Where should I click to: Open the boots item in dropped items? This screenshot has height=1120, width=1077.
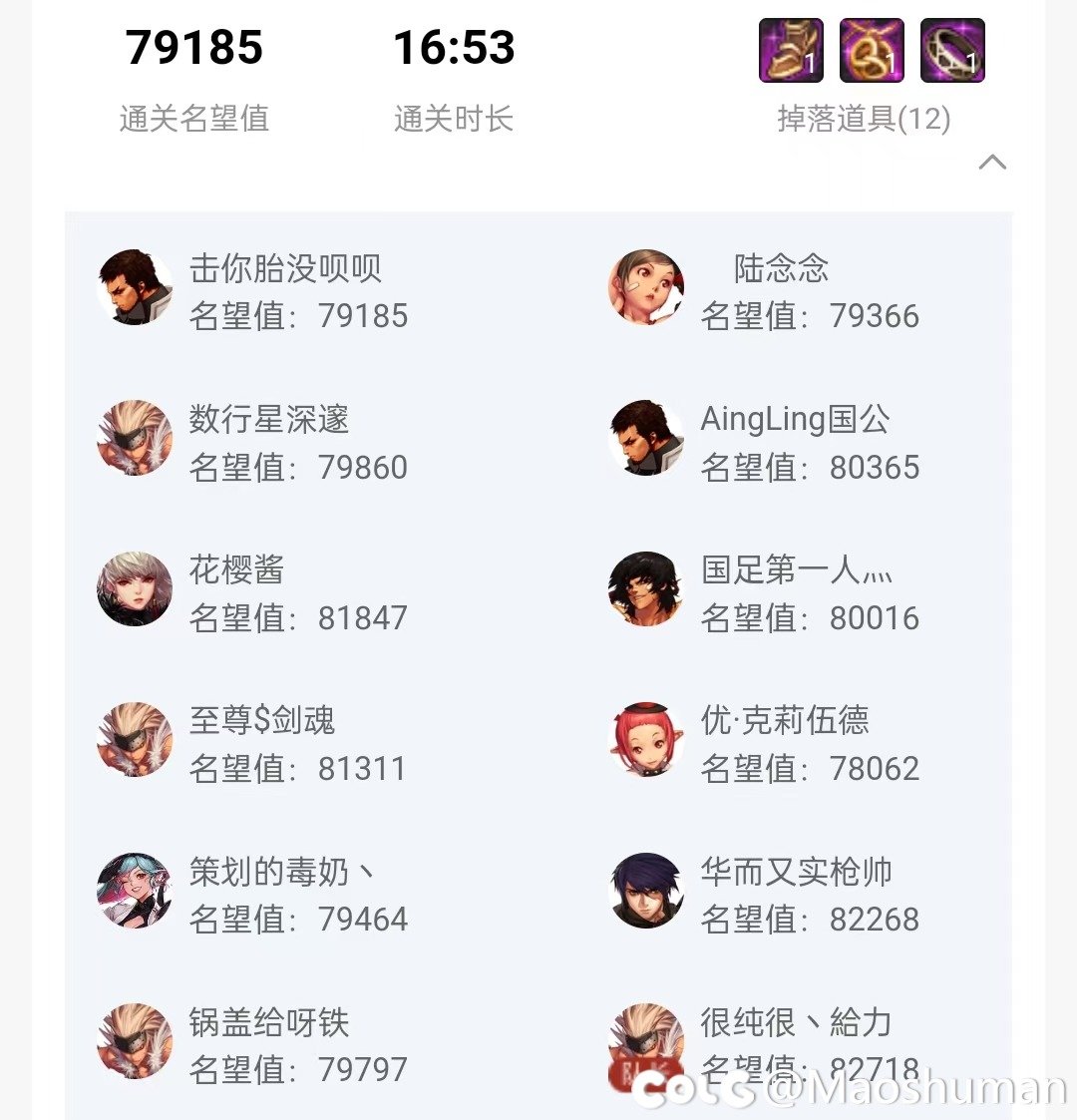(x=791, y=50)
